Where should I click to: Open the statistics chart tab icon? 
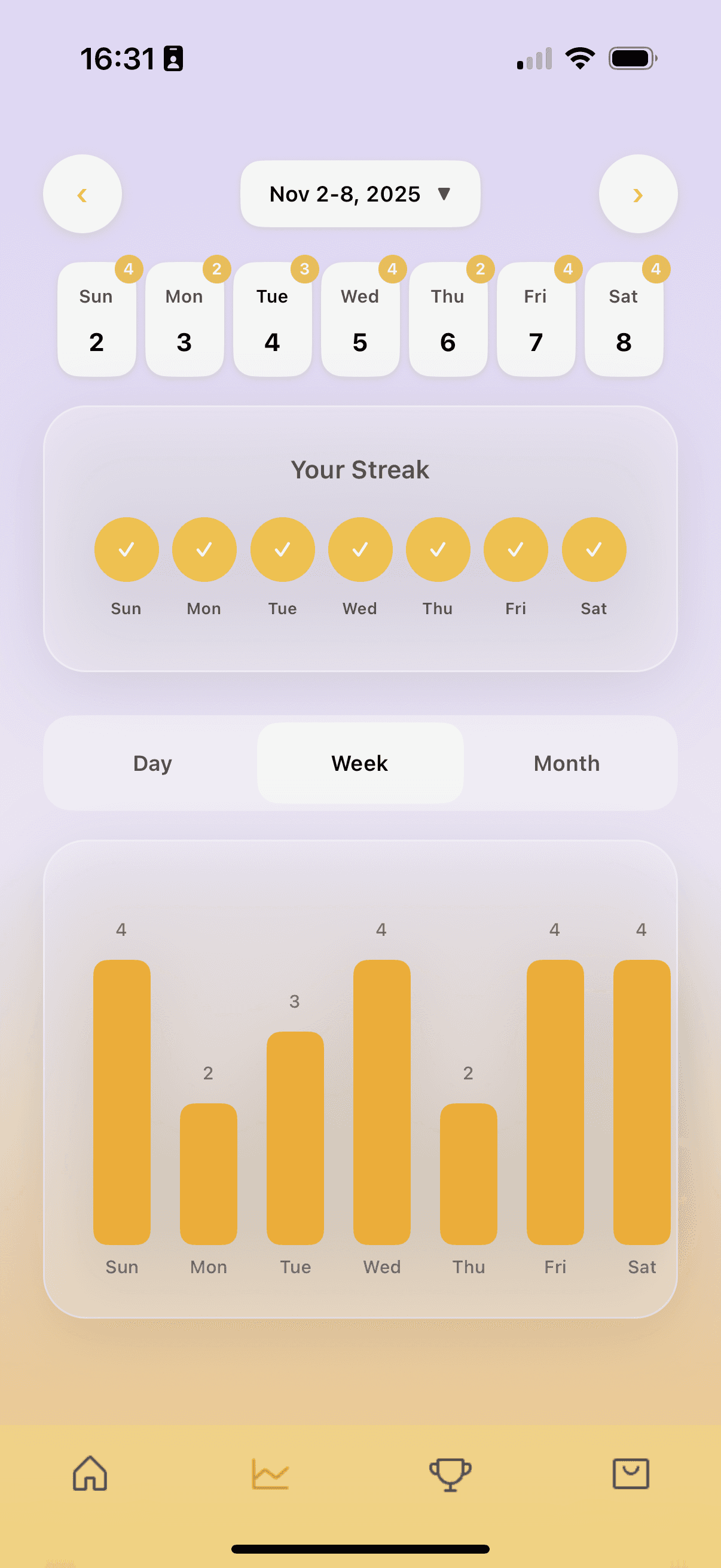pos(270,1473)
